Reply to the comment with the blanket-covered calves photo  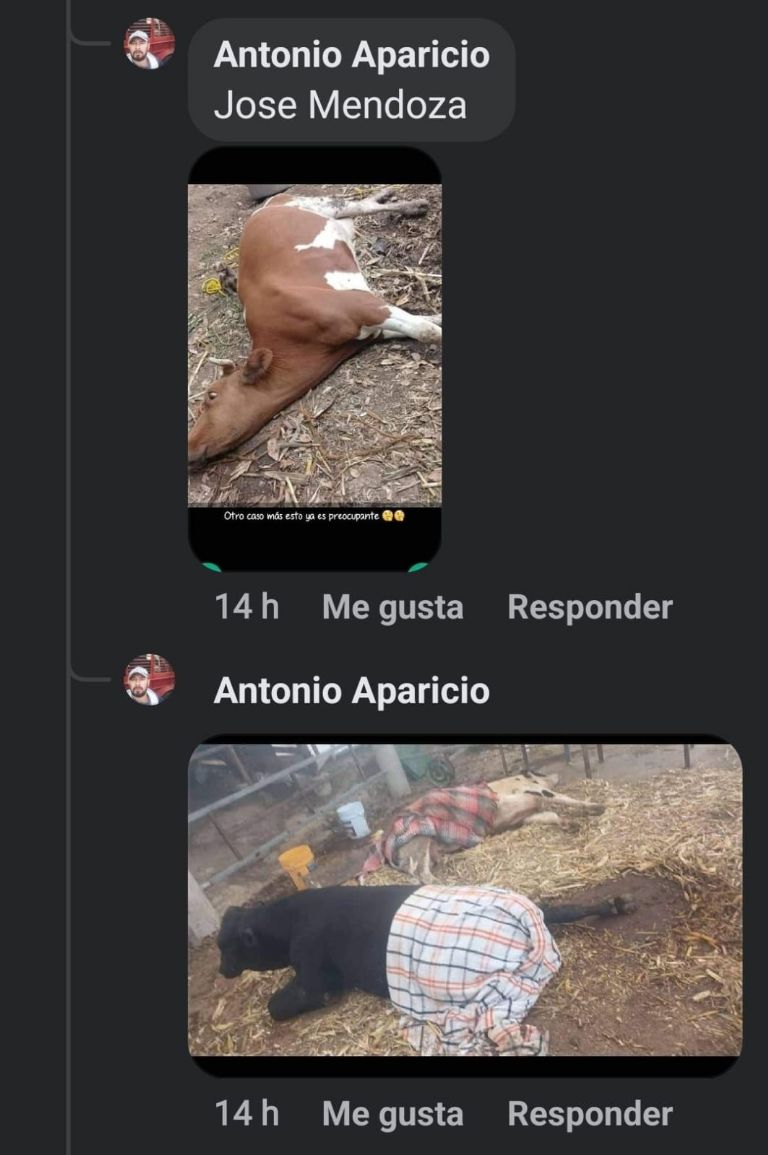coord(589,1114)
